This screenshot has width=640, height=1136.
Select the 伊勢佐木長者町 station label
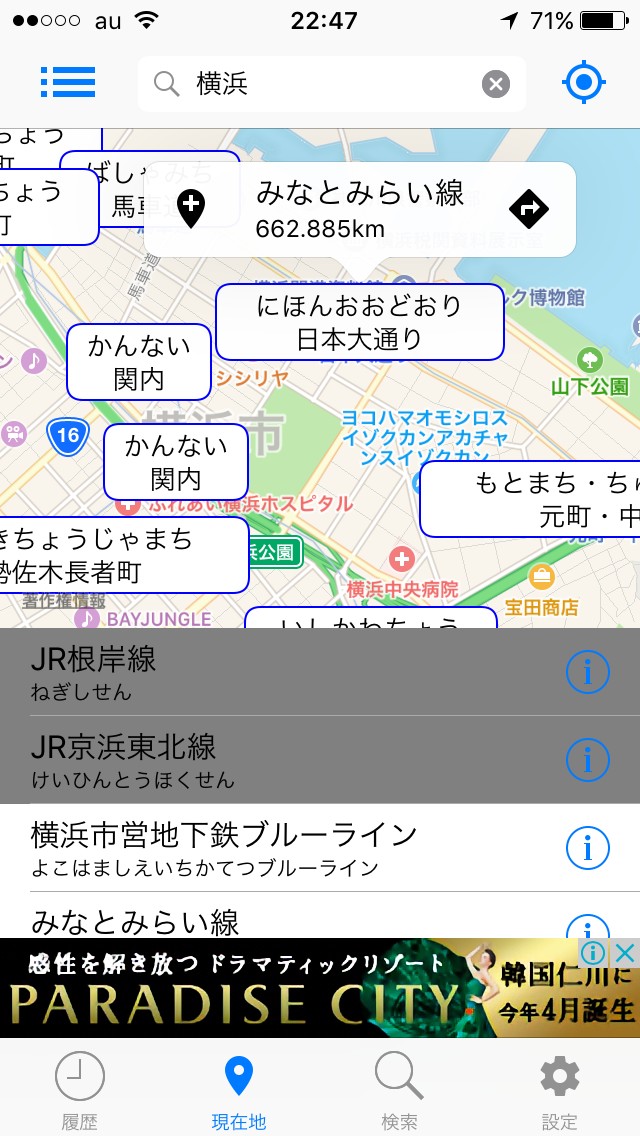[120, 555]
